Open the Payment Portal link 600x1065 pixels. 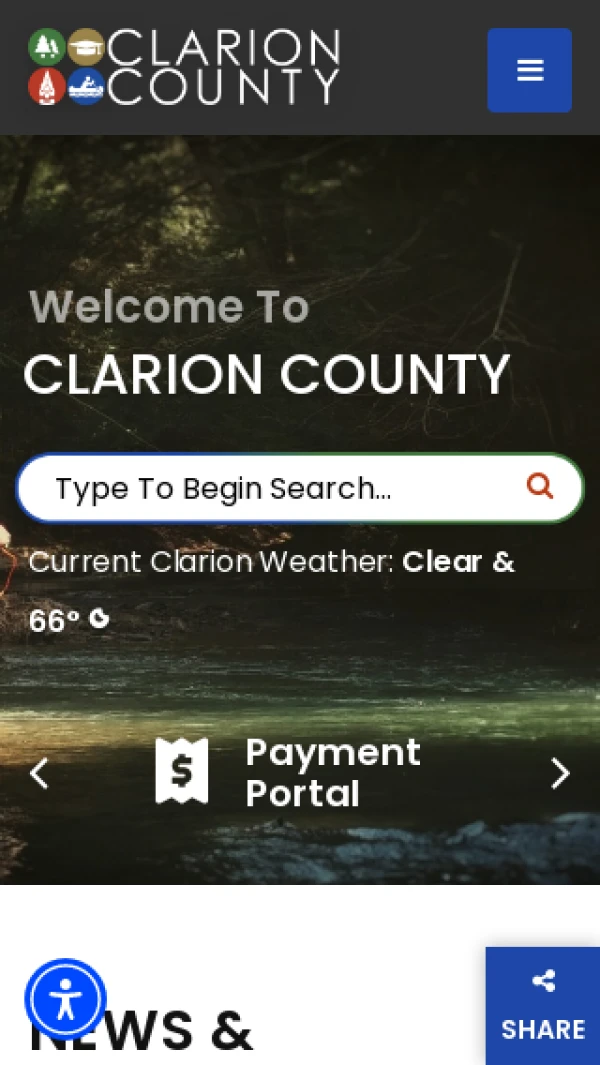[290, 773]
